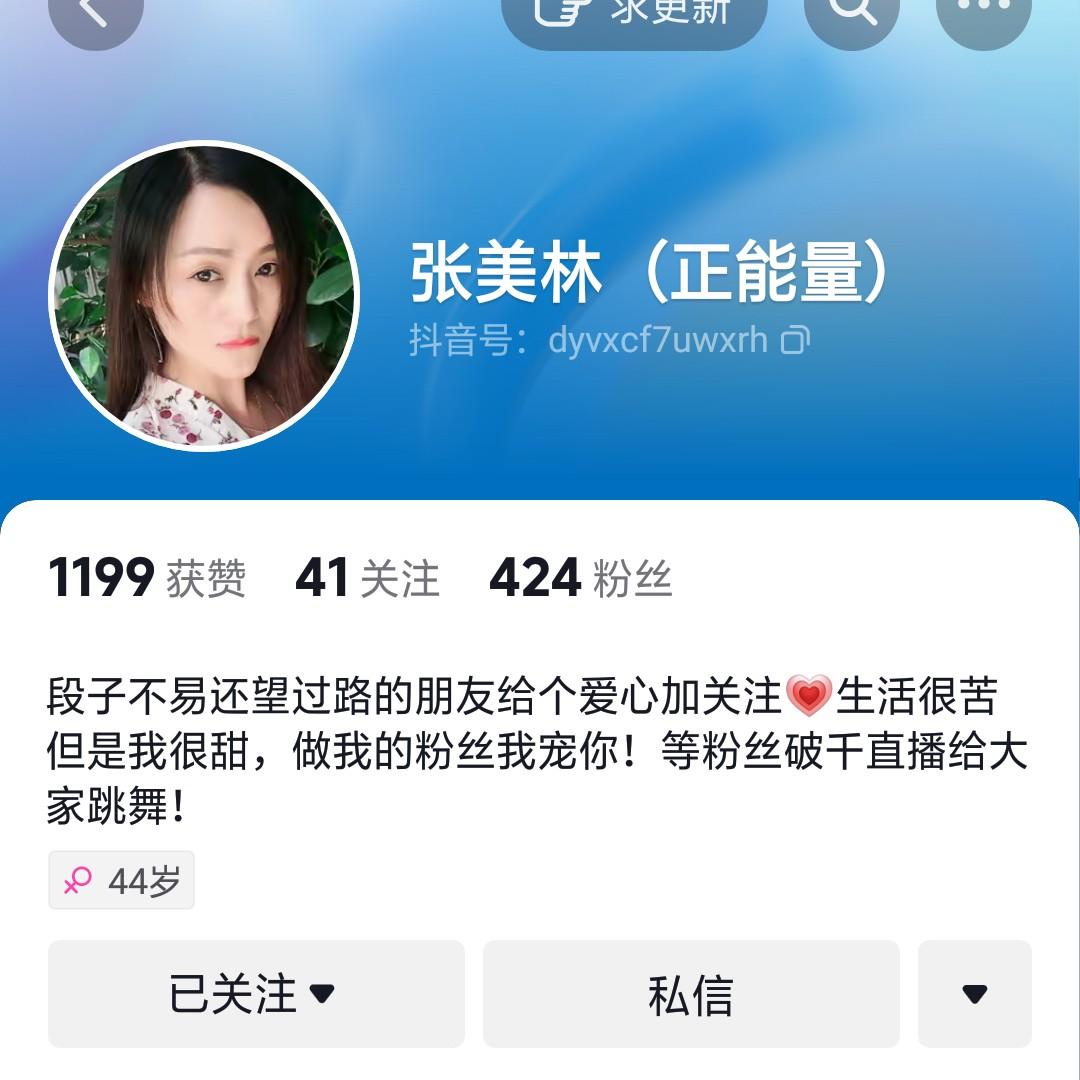View the profile avatar photo
The height and width of the screenshot is (1080, 1080).
[204, 296]
